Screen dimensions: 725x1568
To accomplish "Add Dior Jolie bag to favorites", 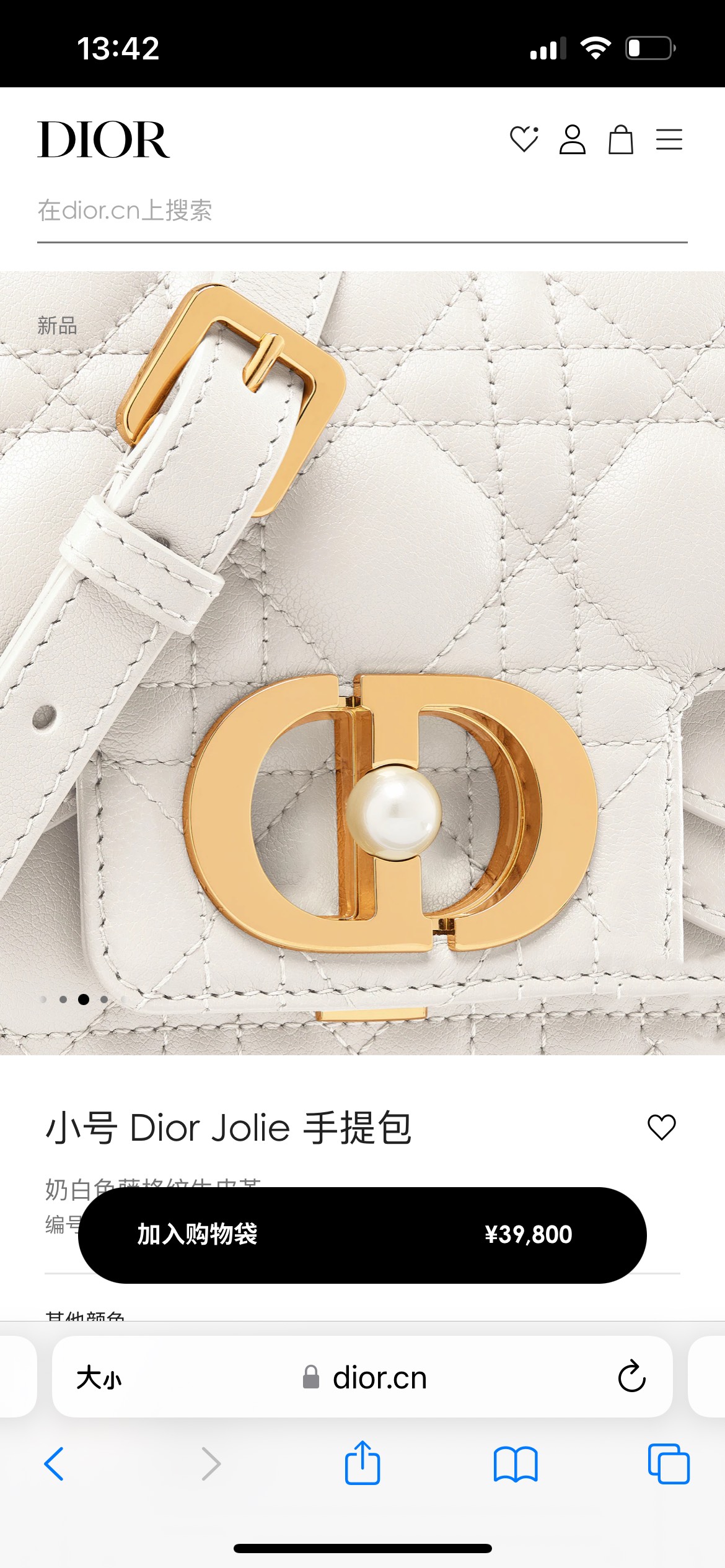I will pyautogui.click(x=661, y=1127).
